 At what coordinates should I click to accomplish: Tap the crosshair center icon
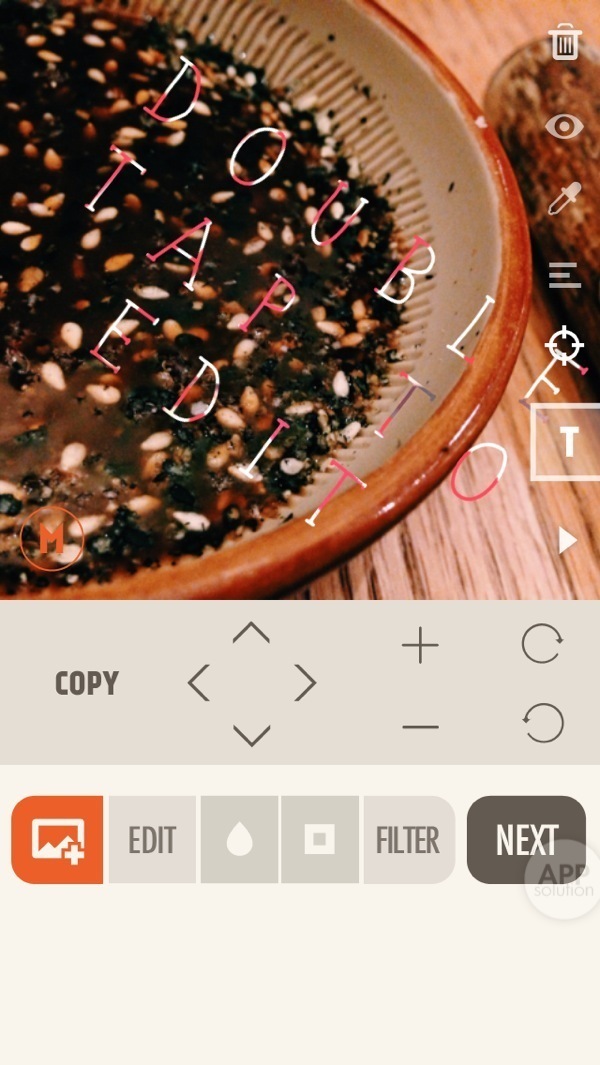coord(565,347)
